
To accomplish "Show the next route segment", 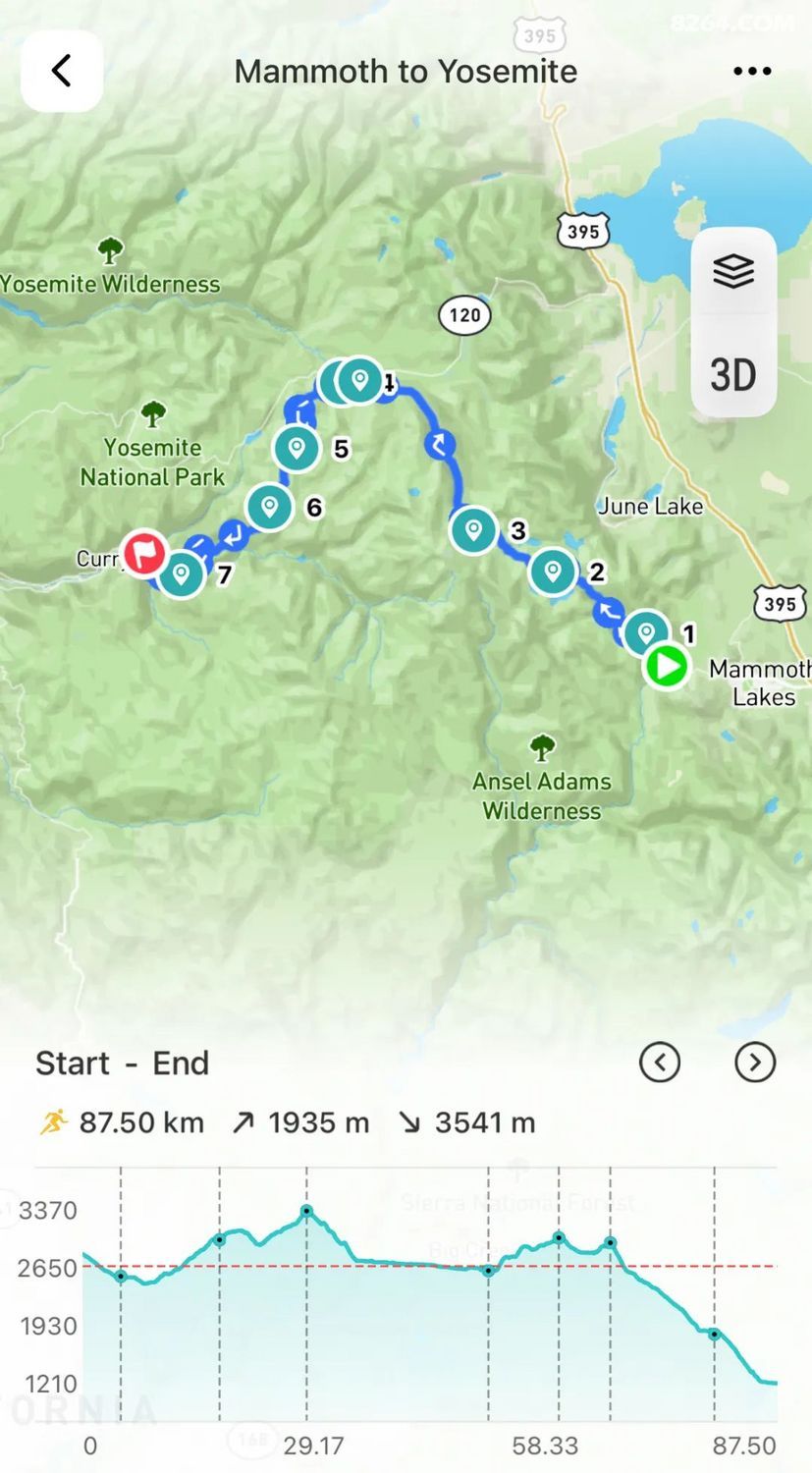I will (x=755, y=1062).
